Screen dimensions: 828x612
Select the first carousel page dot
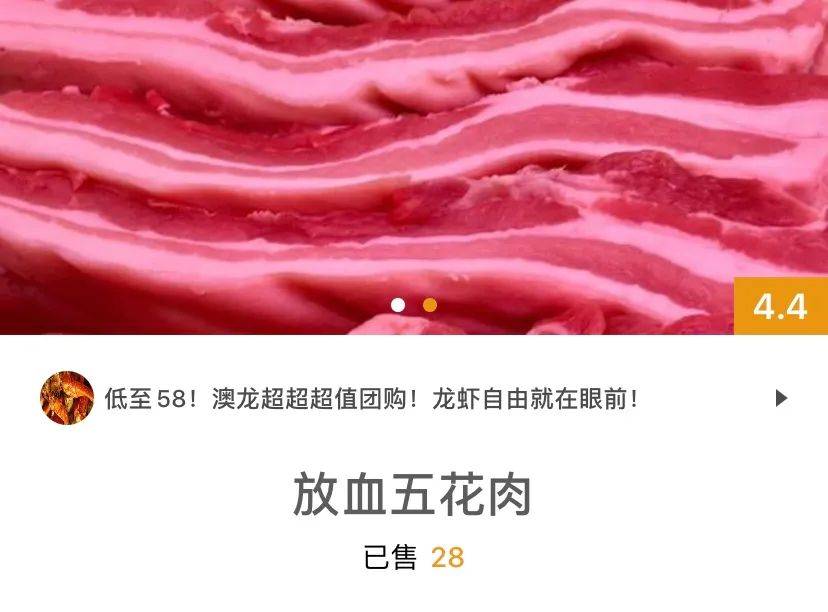tap(398, 305)
